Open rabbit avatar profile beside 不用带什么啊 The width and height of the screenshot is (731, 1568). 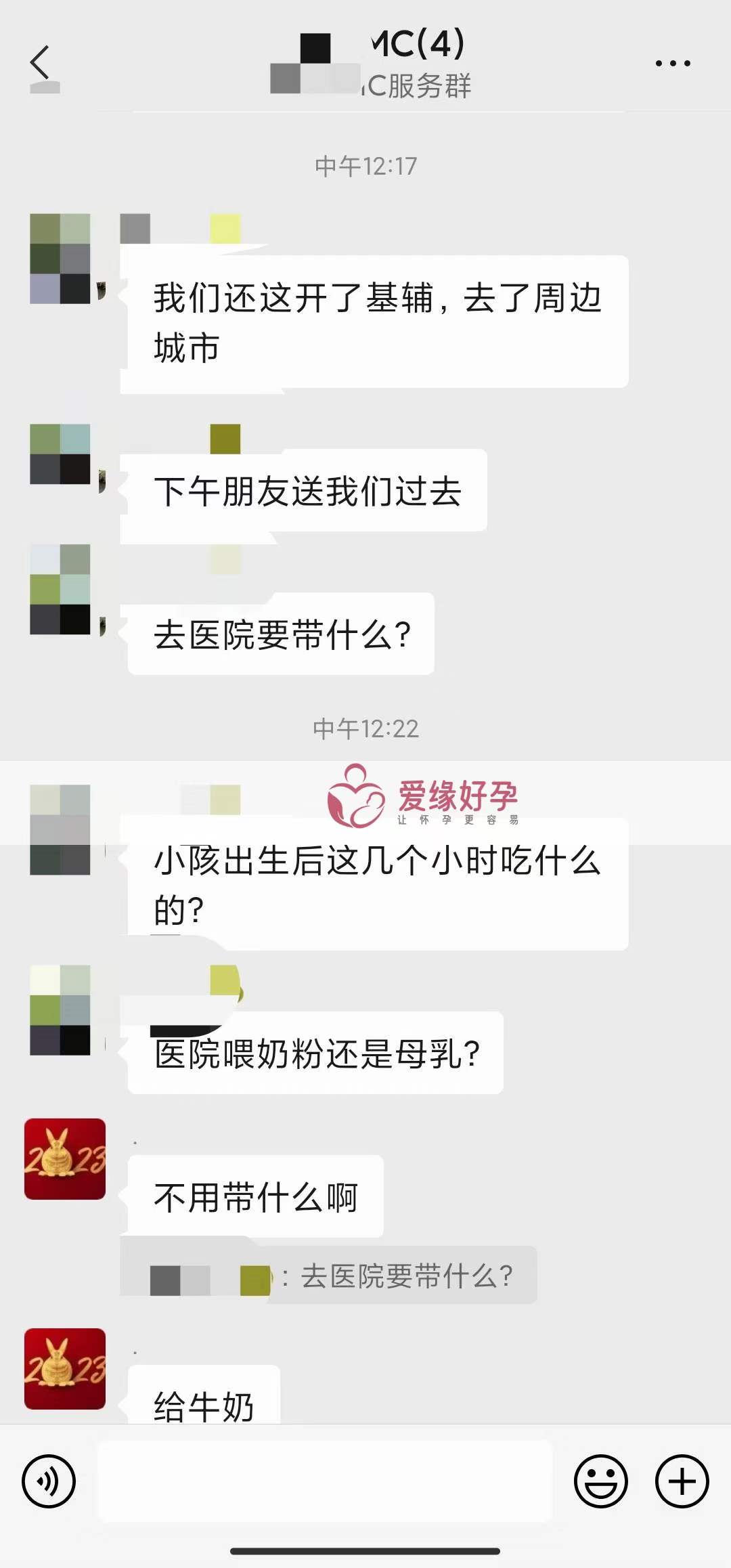click(65, 1159)
